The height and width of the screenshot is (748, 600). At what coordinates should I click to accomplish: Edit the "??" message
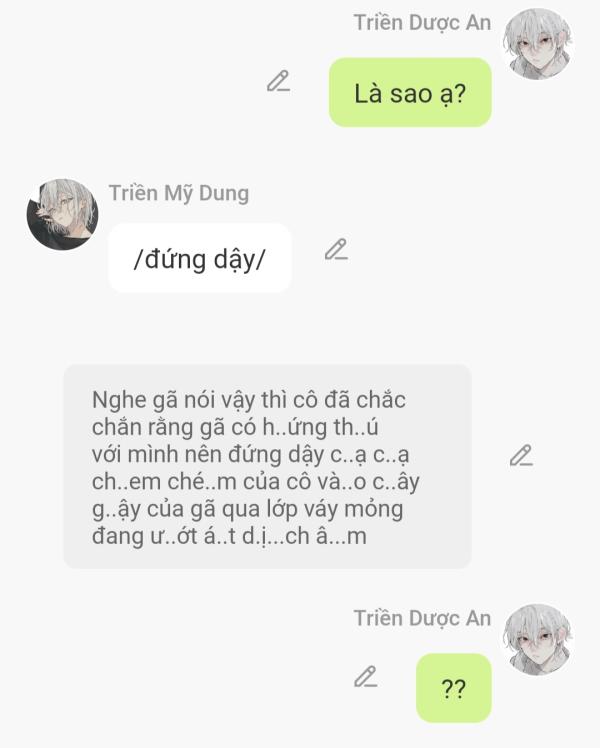click(x=366, y=677)
